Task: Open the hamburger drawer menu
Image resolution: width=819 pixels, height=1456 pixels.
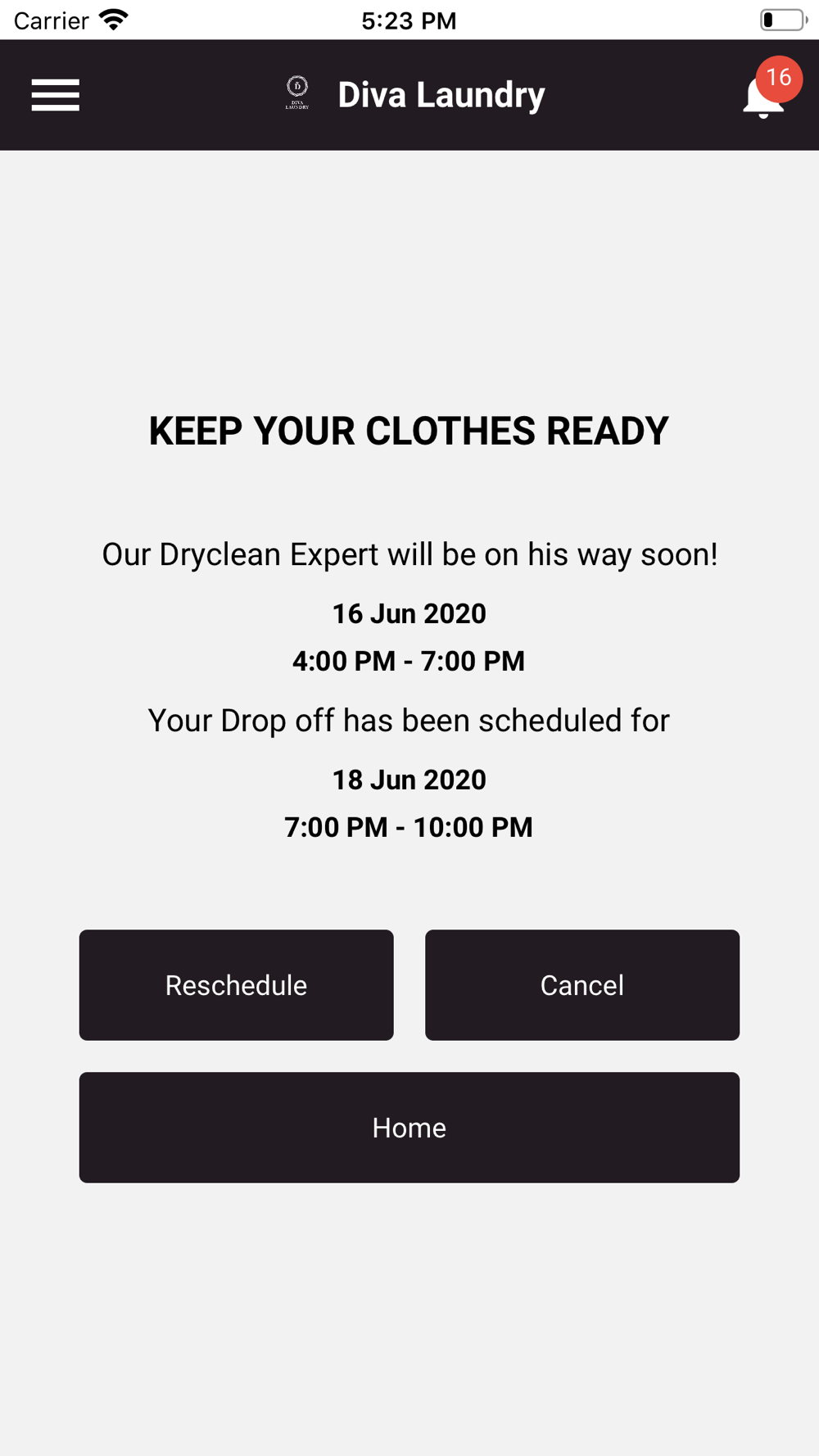Action: tap(55, 95)
